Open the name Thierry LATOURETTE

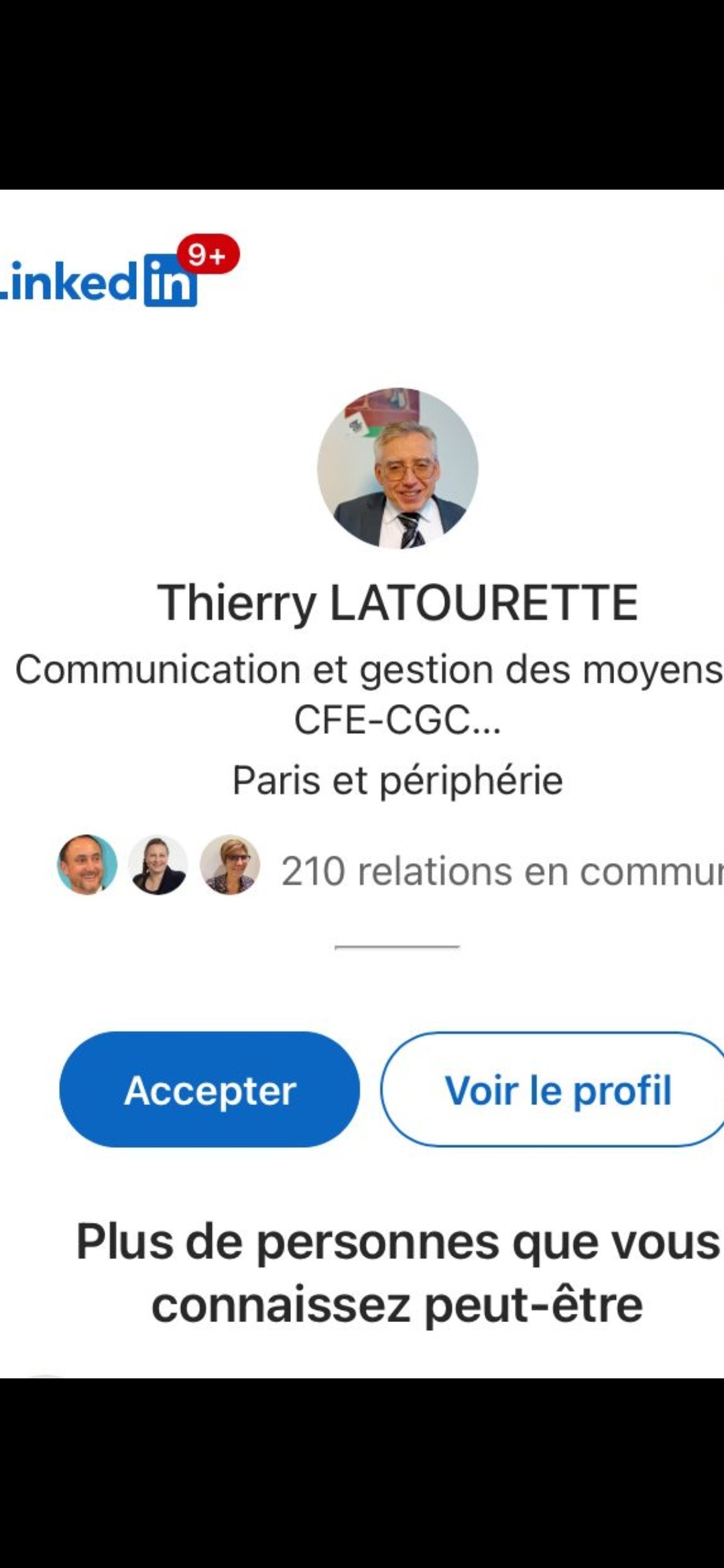point(398,603)
